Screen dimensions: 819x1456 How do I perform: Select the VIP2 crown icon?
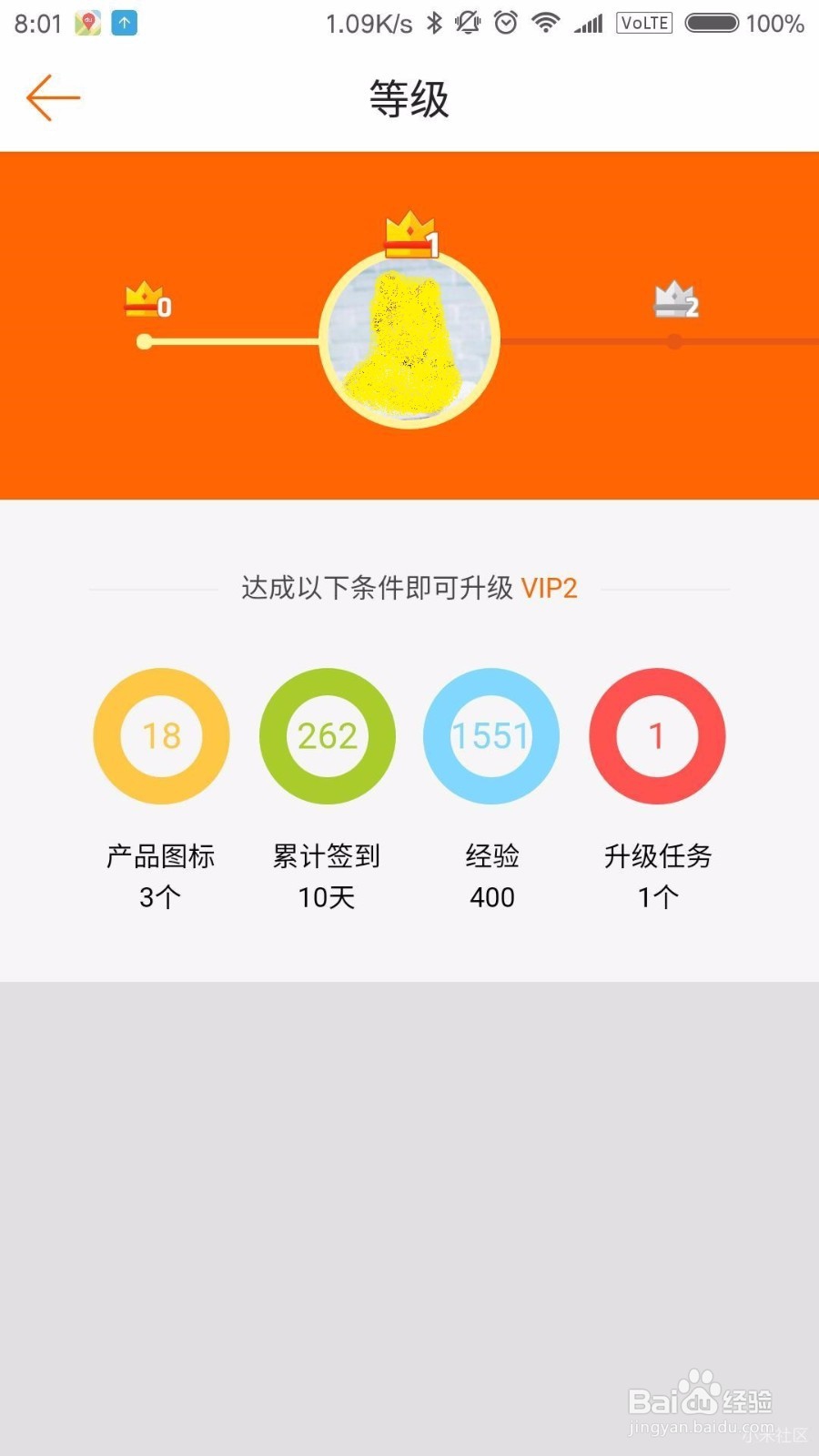673,300
